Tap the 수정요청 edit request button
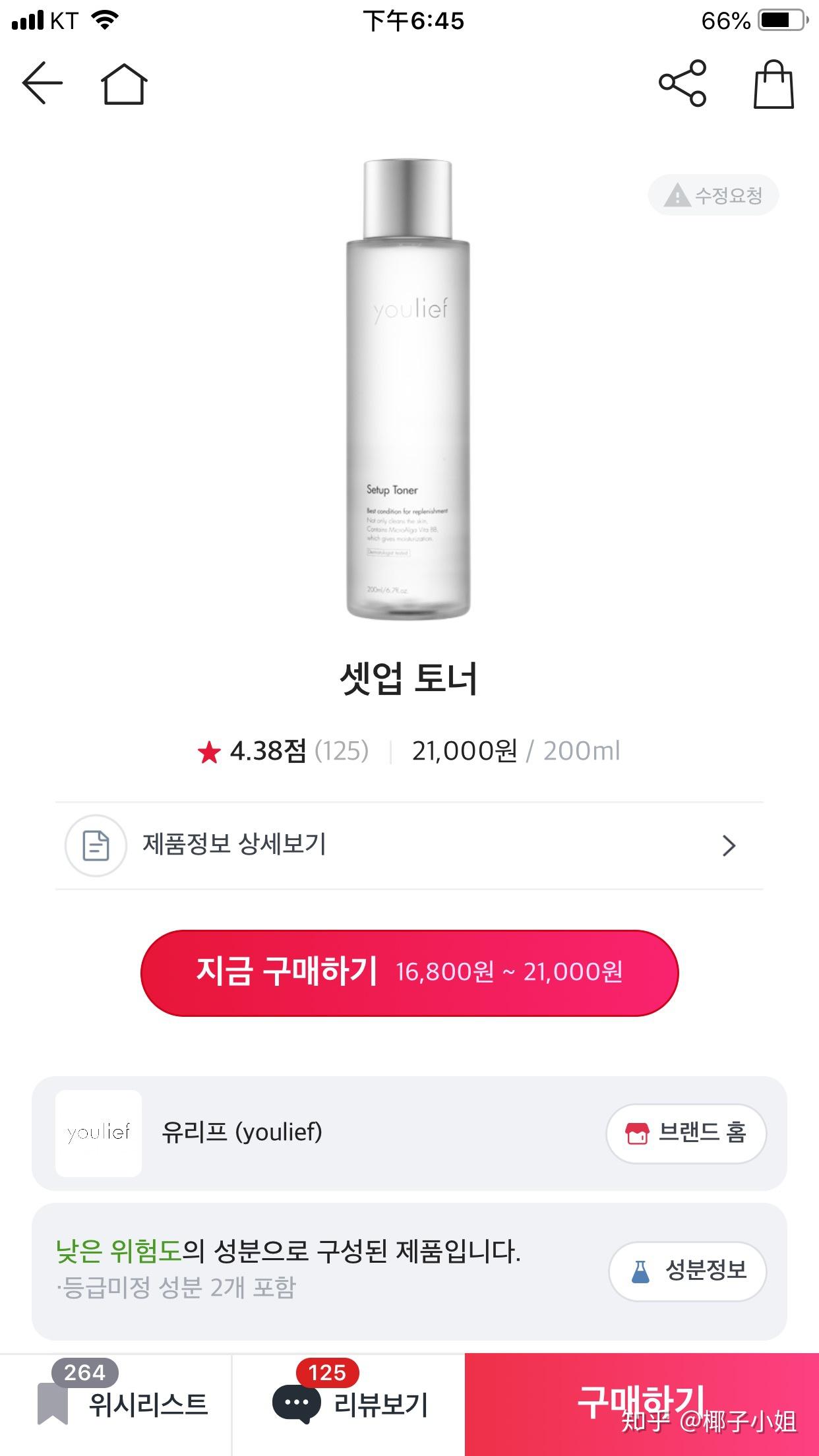 tap(713, 195)
